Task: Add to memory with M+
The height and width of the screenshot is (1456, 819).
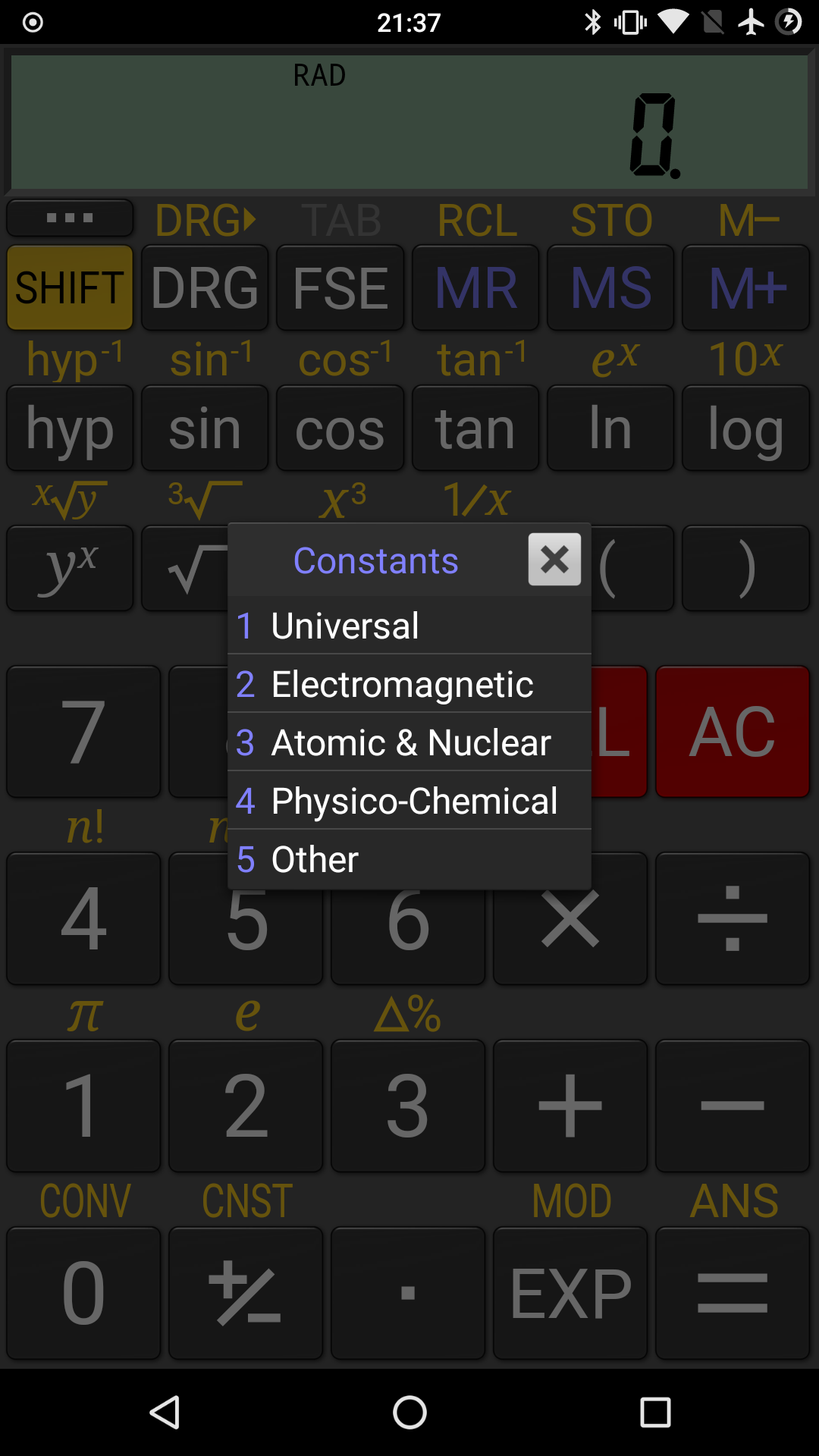Action: [746, 287]
